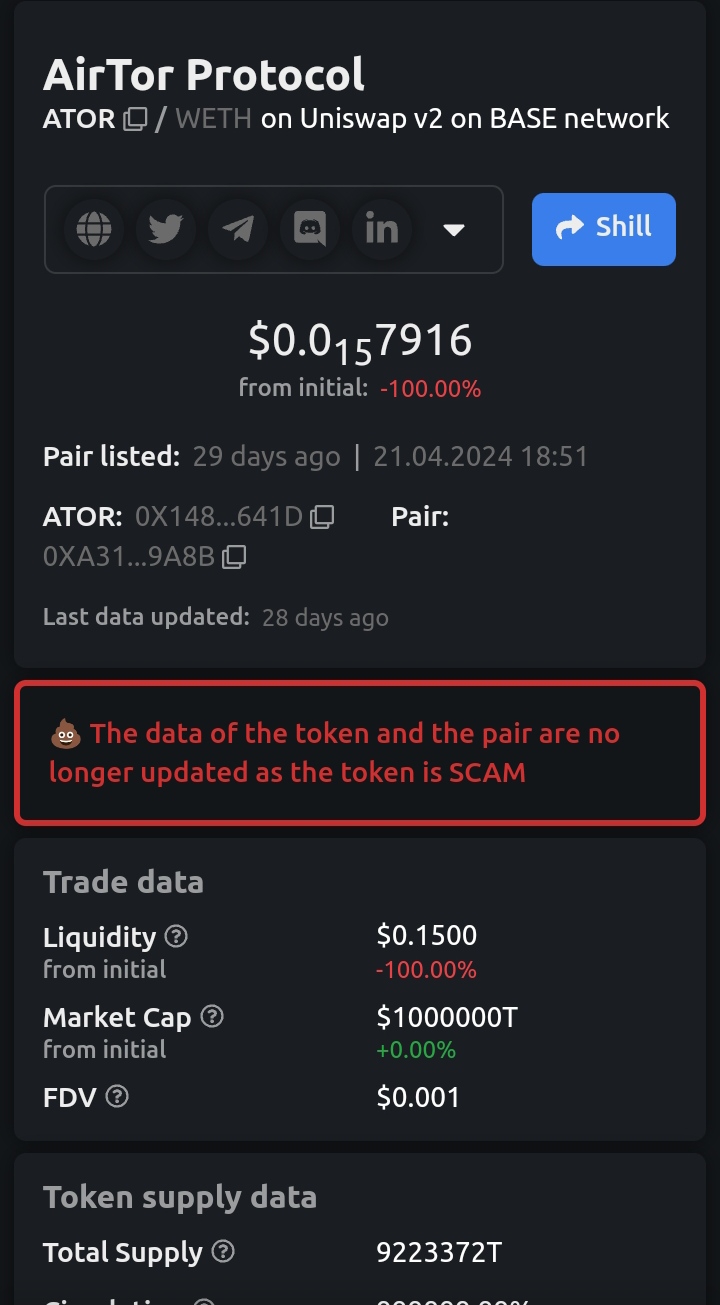Show the FDV help tooltip
720x1305 pixels.
[117, 1097]
